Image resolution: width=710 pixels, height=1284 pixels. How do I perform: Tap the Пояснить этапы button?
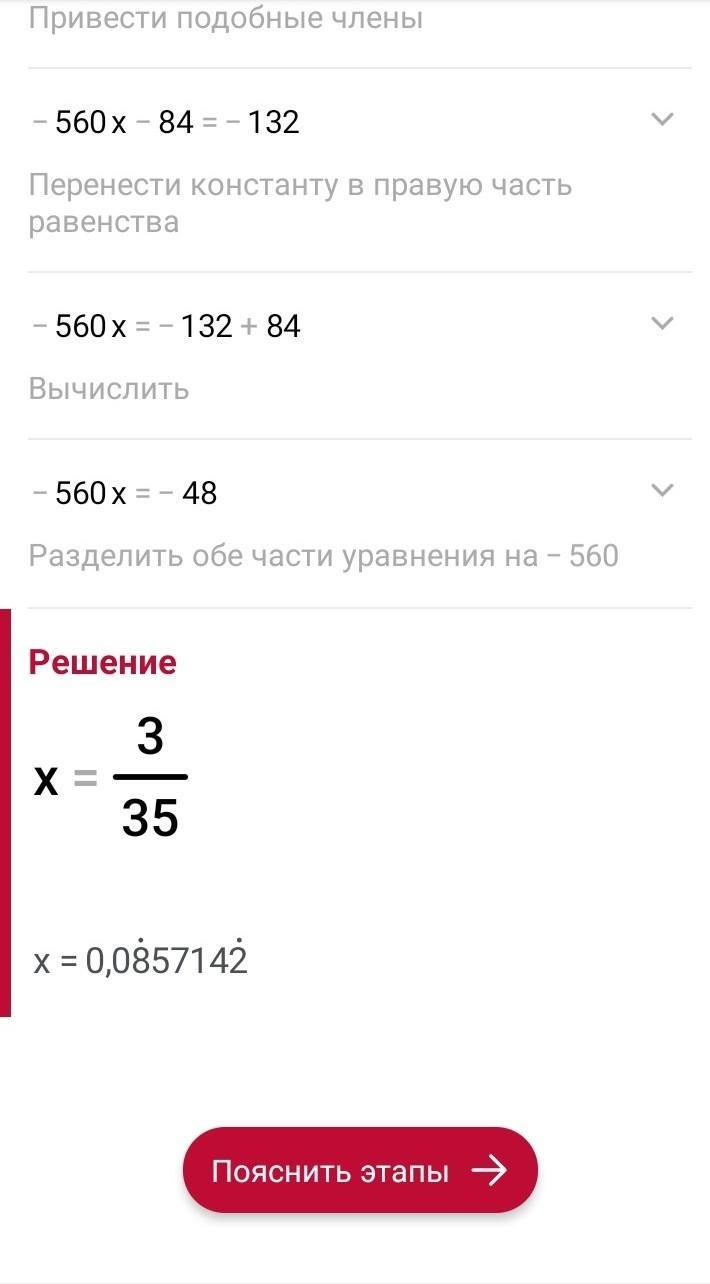coord(360,1171)
